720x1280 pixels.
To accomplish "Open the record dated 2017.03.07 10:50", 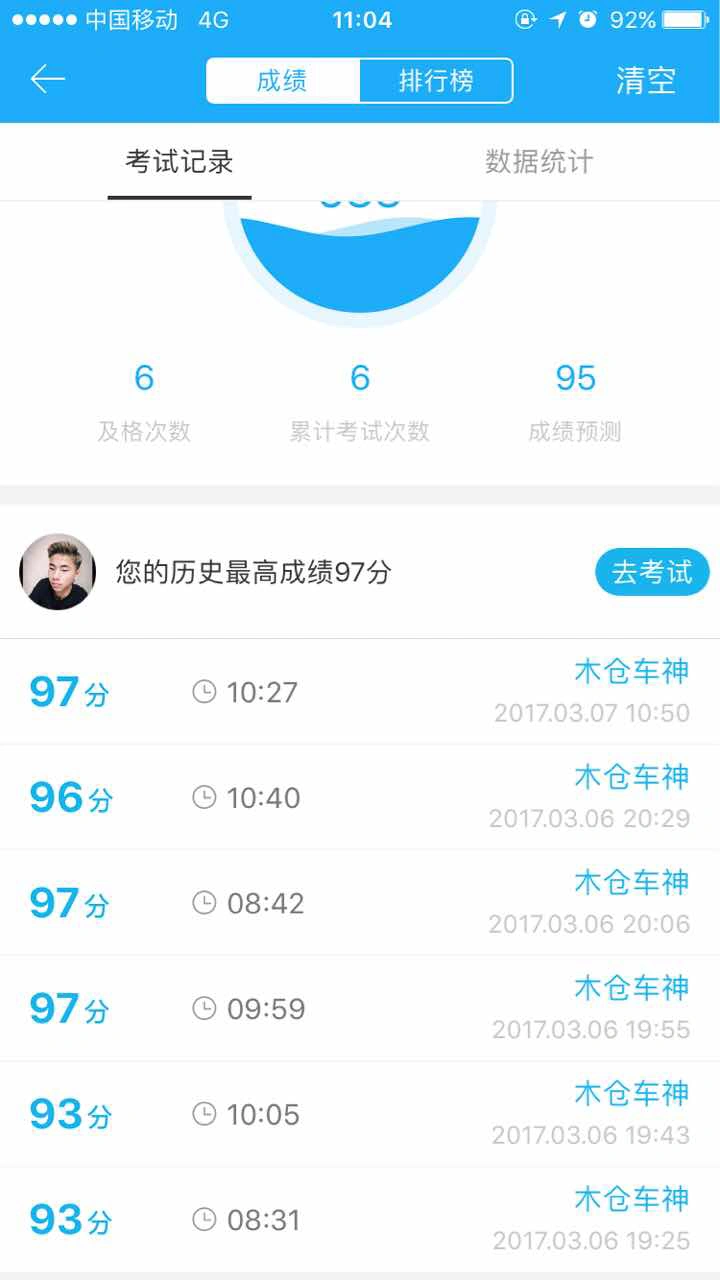I will [360, 692].
